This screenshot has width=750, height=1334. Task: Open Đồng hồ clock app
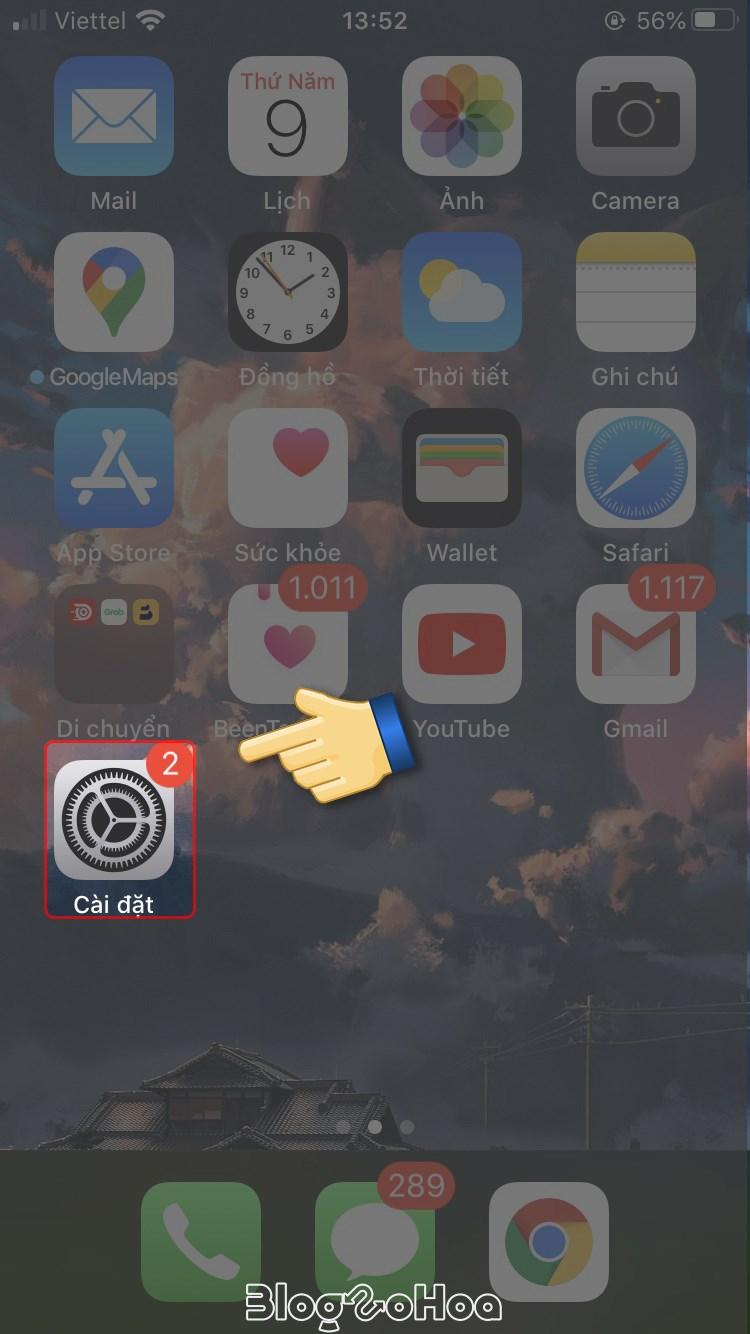coord(287,292)
